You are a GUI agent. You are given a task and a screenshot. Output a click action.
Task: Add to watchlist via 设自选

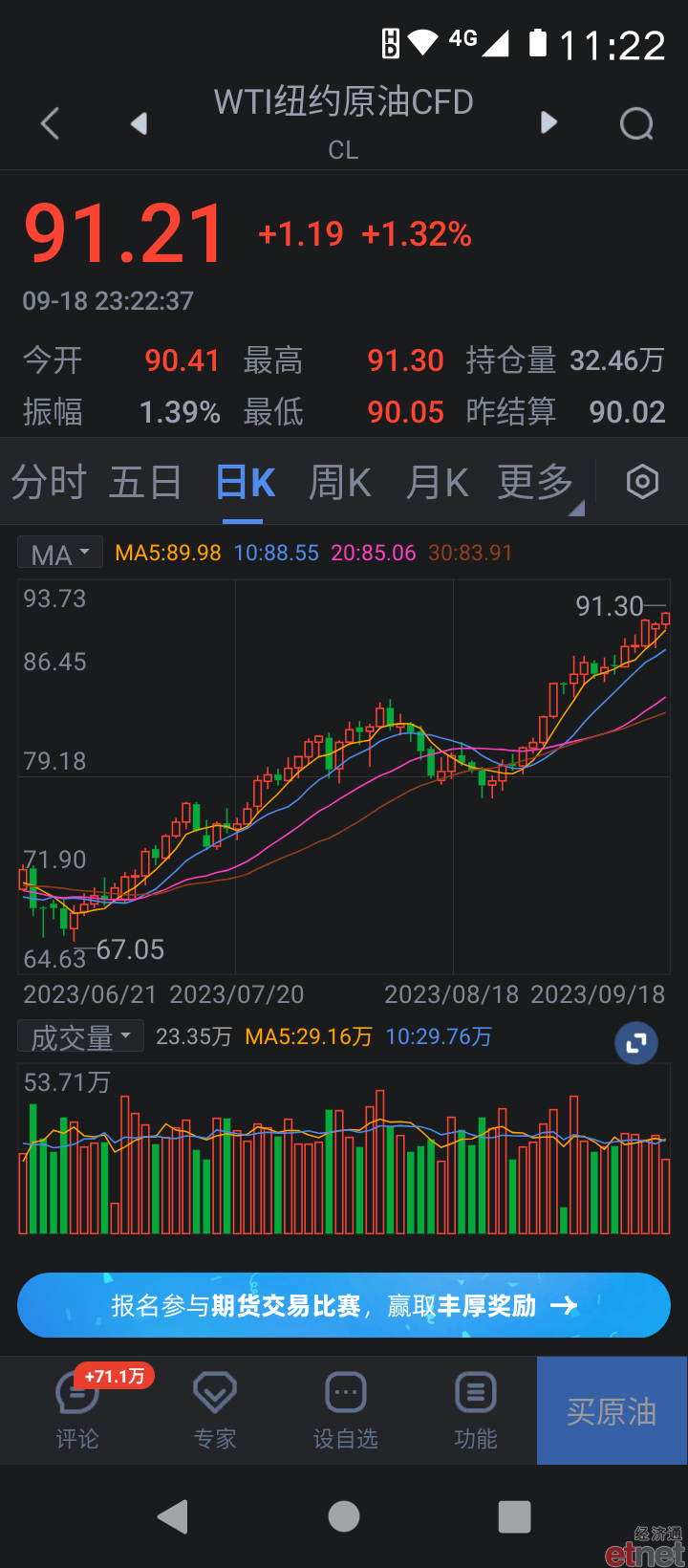346,1411
